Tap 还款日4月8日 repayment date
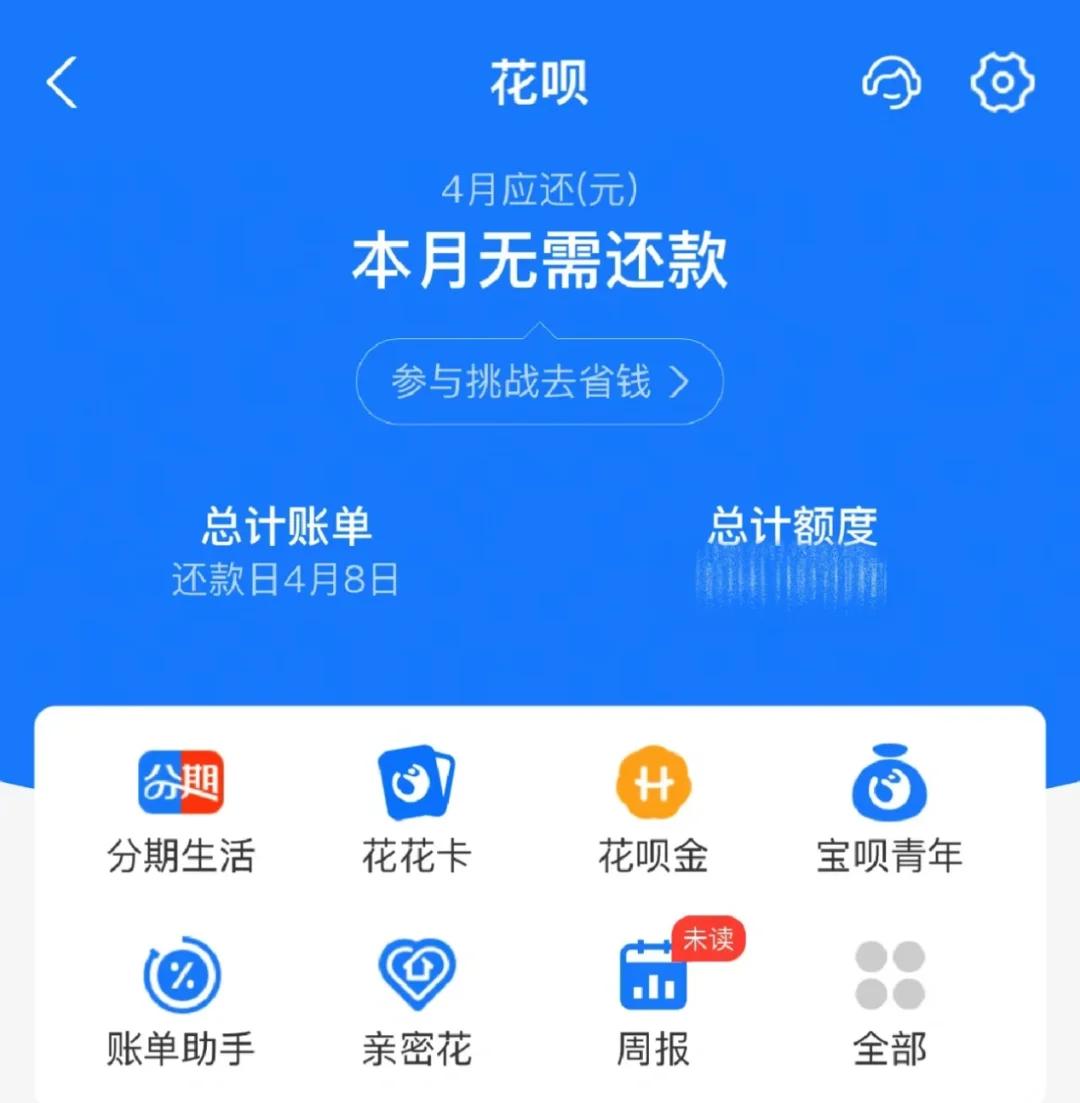1080x1103 pixels. tap(285, 580)
